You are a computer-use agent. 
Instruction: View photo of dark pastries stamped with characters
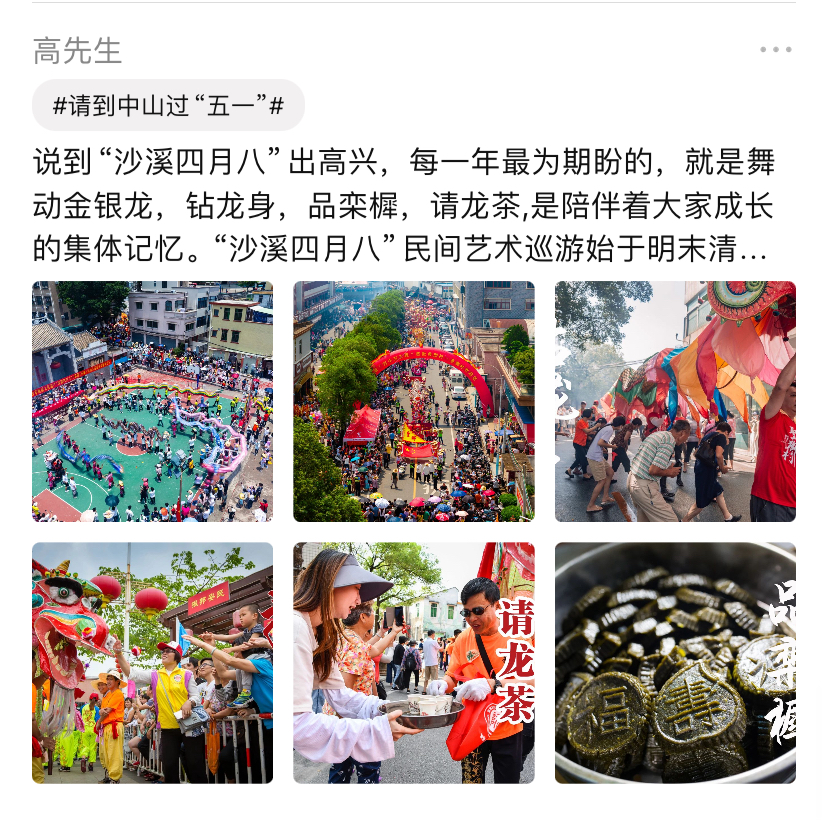pos(675,662)
